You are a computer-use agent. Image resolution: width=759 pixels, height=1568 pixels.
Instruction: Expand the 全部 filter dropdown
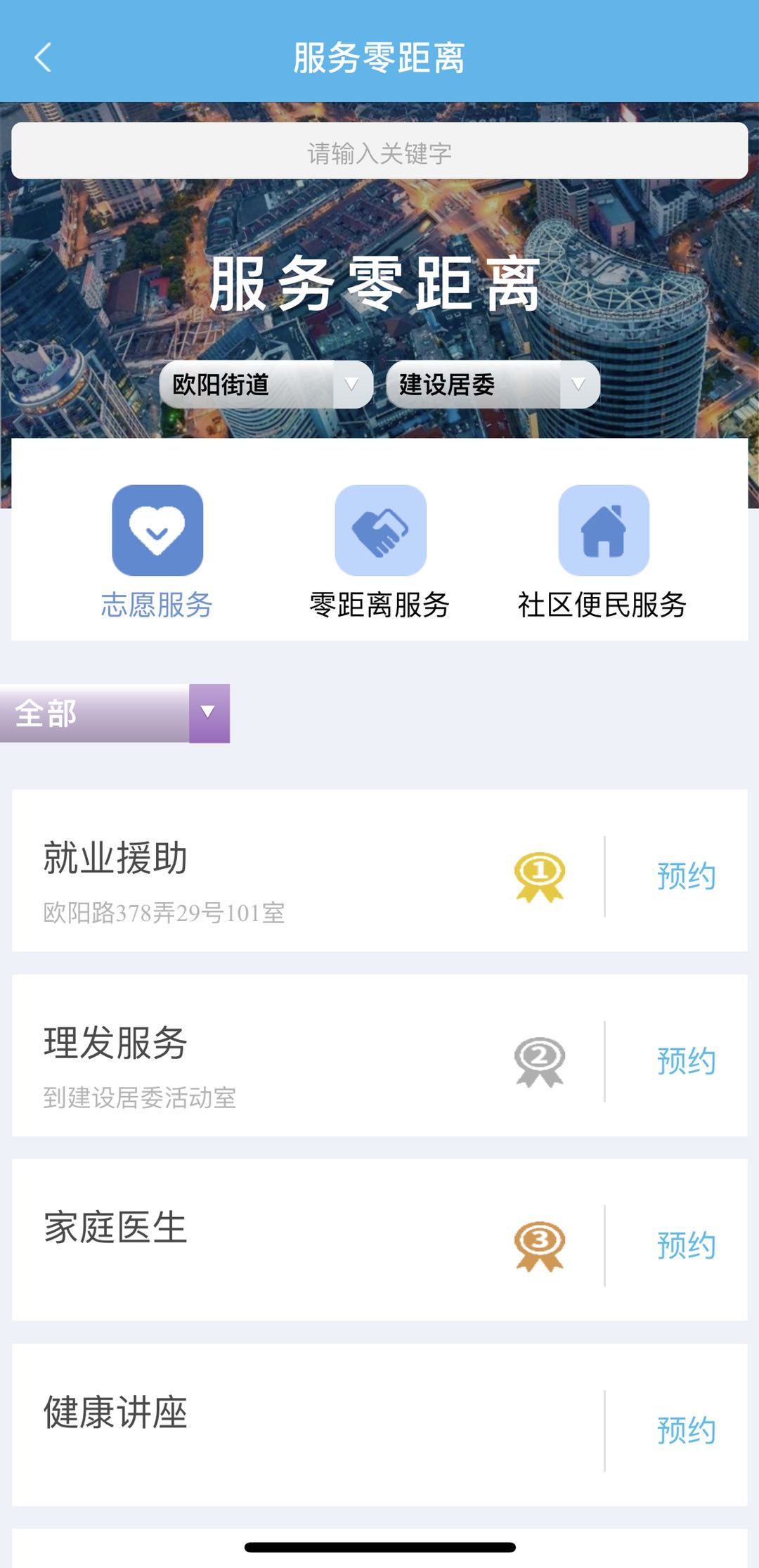point(115,713)
